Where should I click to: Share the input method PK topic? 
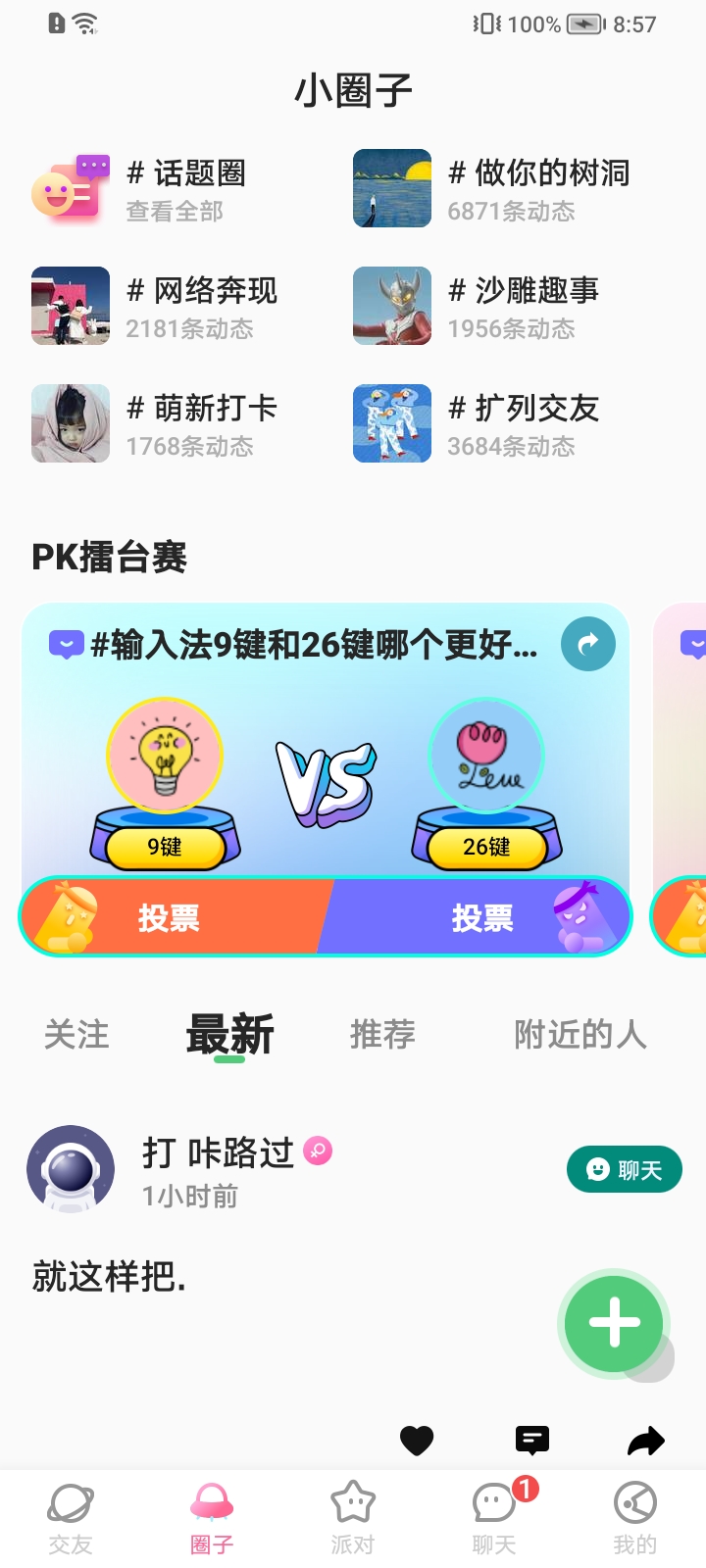[x=588, y=644]
